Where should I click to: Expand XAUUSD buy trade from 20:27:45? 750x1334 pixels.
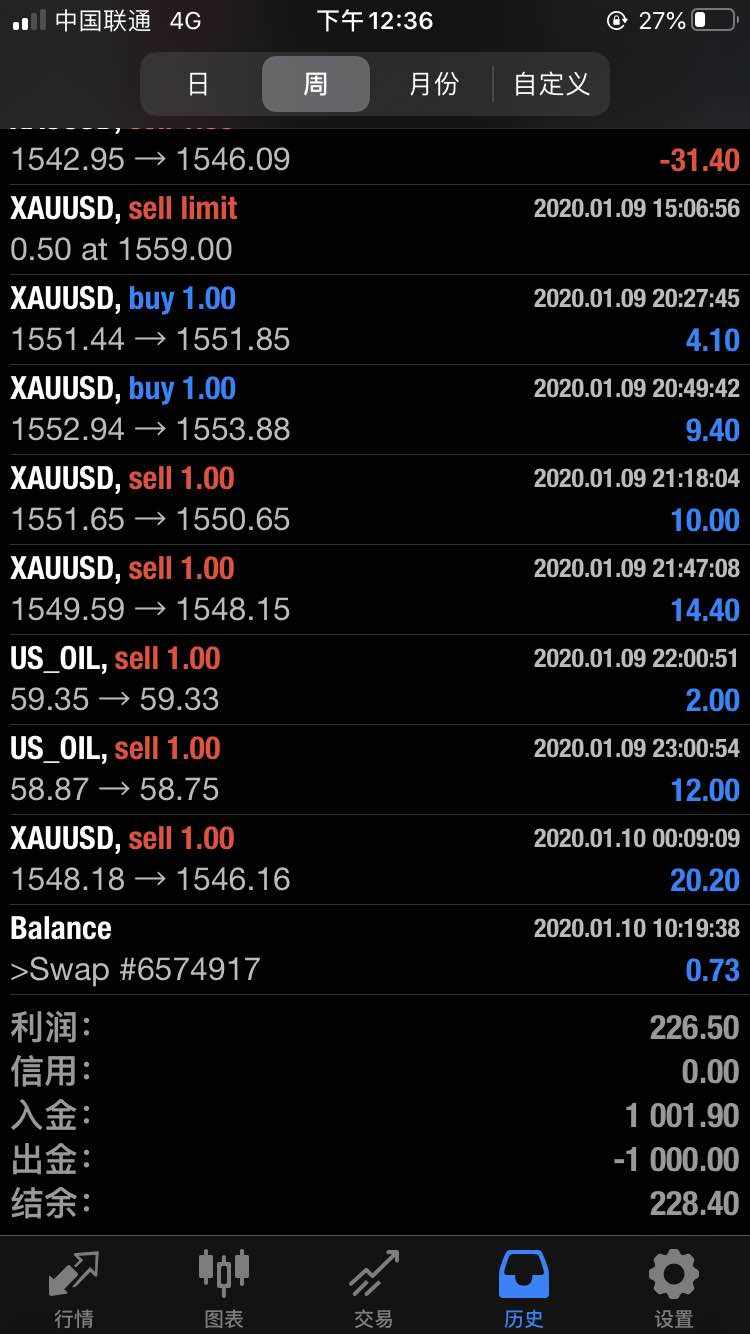375,319
